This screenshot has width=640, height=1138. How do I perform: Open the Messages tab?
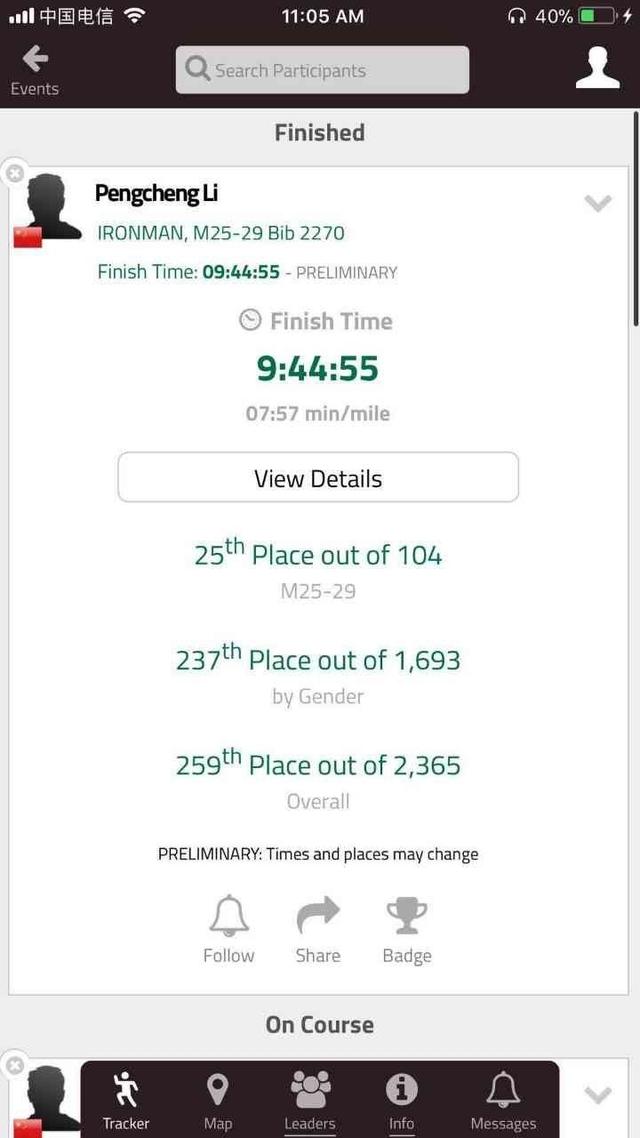(x=503, y=1101)
